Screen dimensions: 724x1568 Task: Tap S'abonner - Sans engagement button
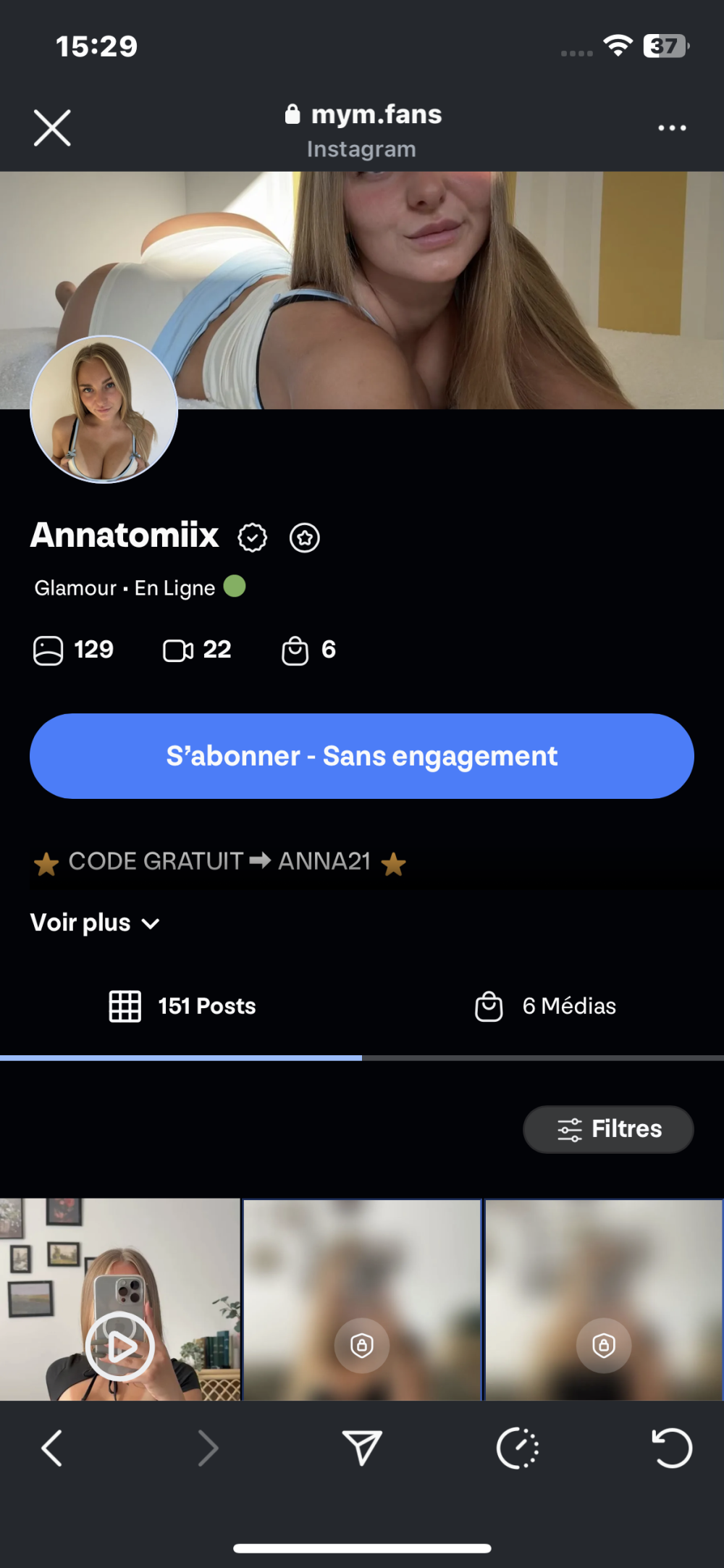pos(362,756)
